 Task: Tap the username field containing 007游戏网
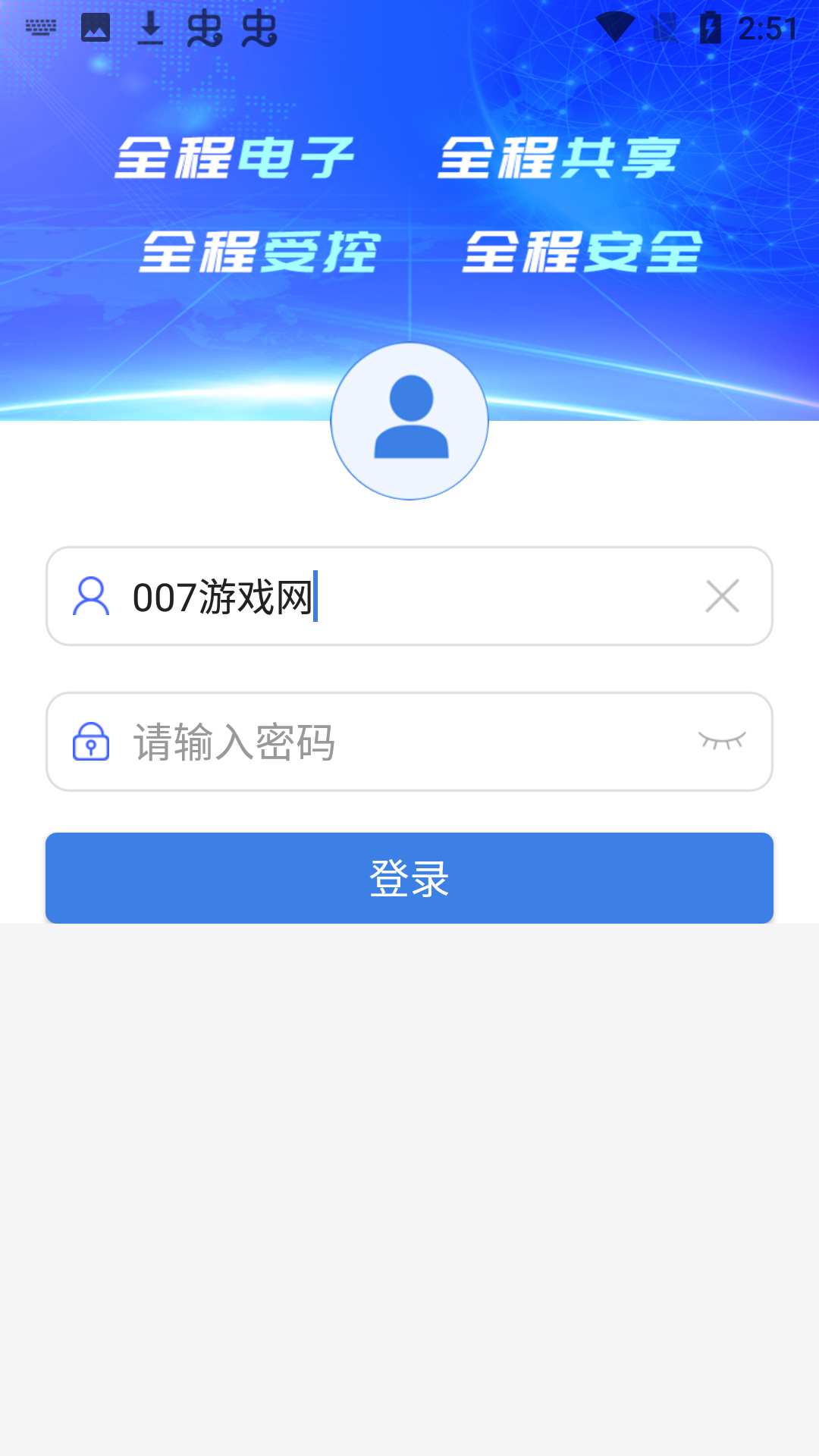[x=394, y=597]
